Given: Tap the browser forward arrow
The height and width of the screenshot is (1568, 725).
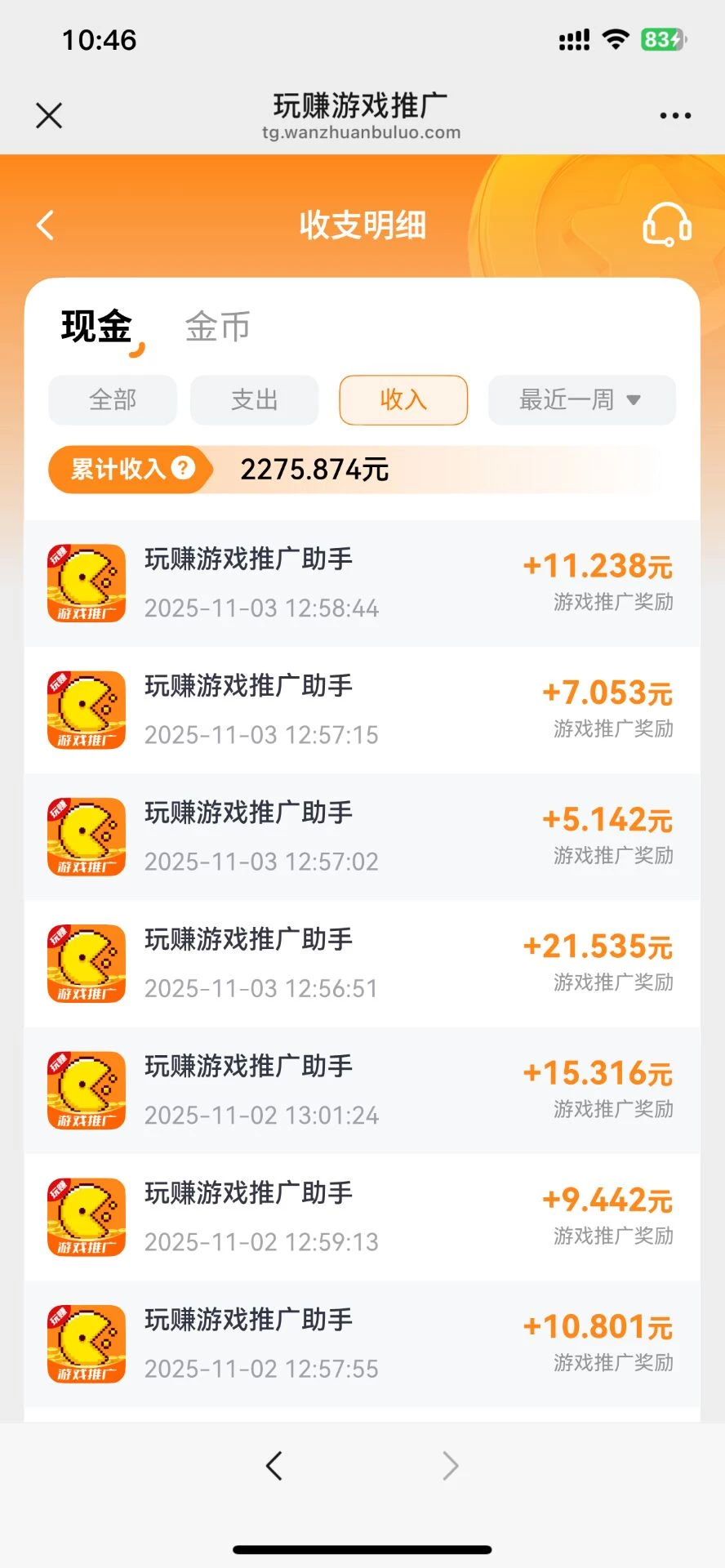Looking at the screenshot, I should 450,1466.
